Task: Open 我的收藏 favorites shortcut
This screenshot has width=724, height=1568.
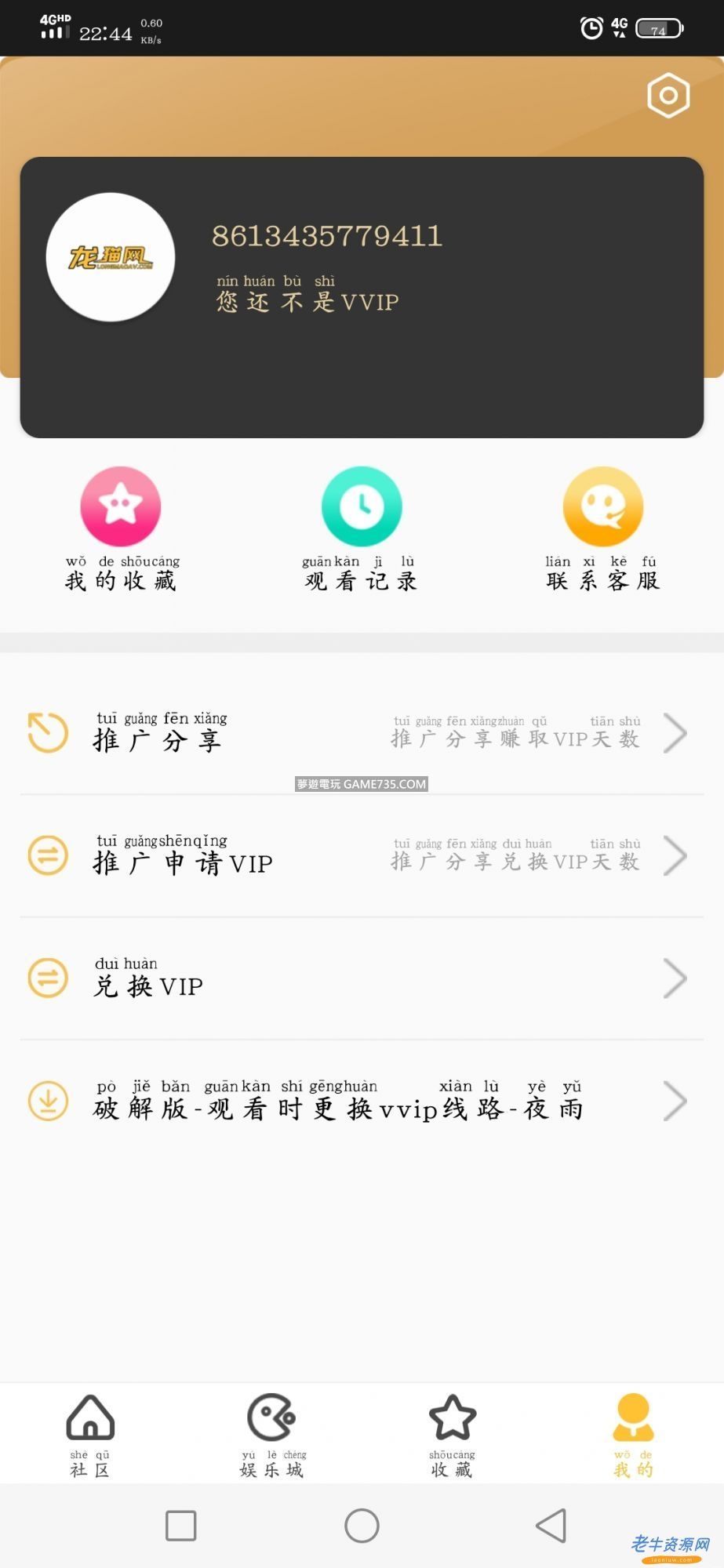Action: pos(121,527)
